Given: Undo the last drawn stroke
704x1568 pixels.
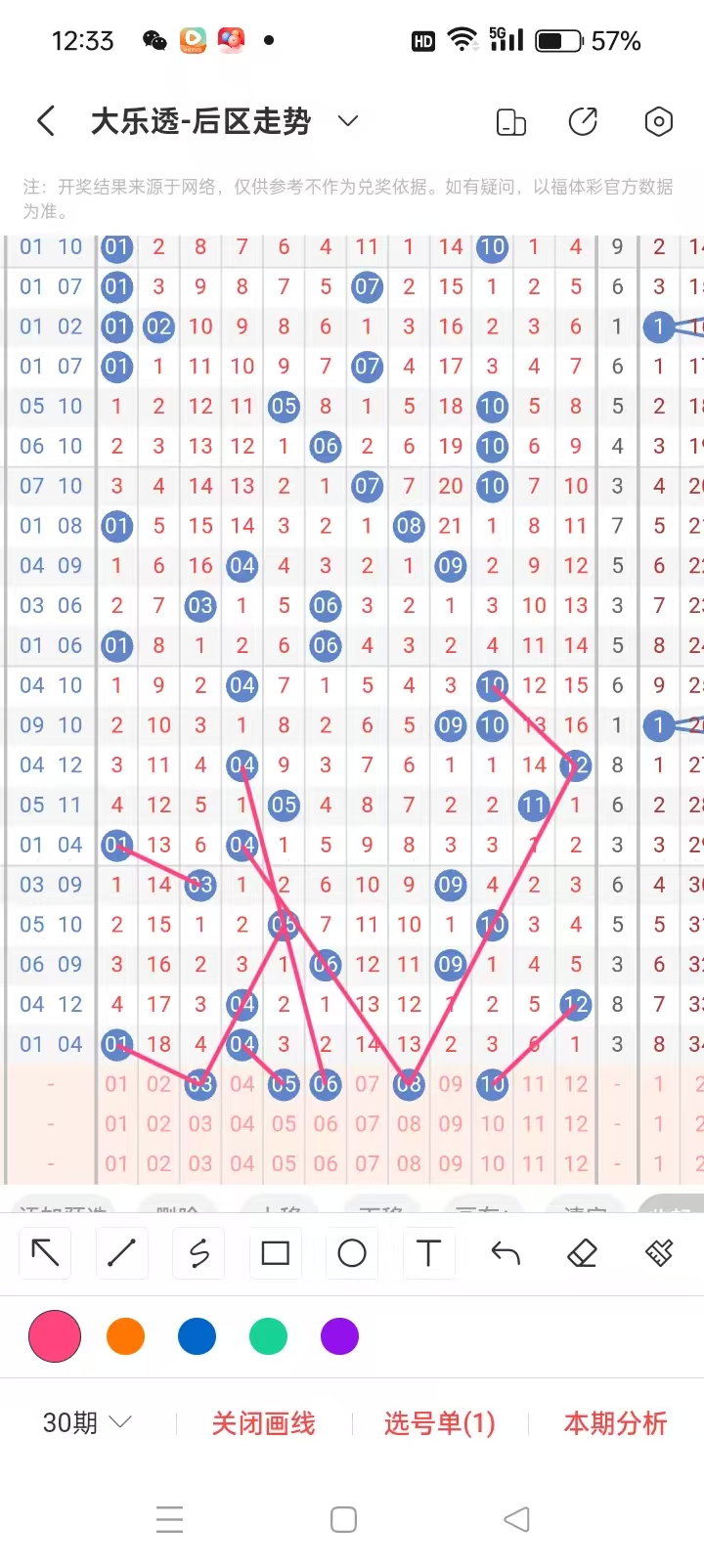Looking at the screenshot, I should tap(506, 1253).
